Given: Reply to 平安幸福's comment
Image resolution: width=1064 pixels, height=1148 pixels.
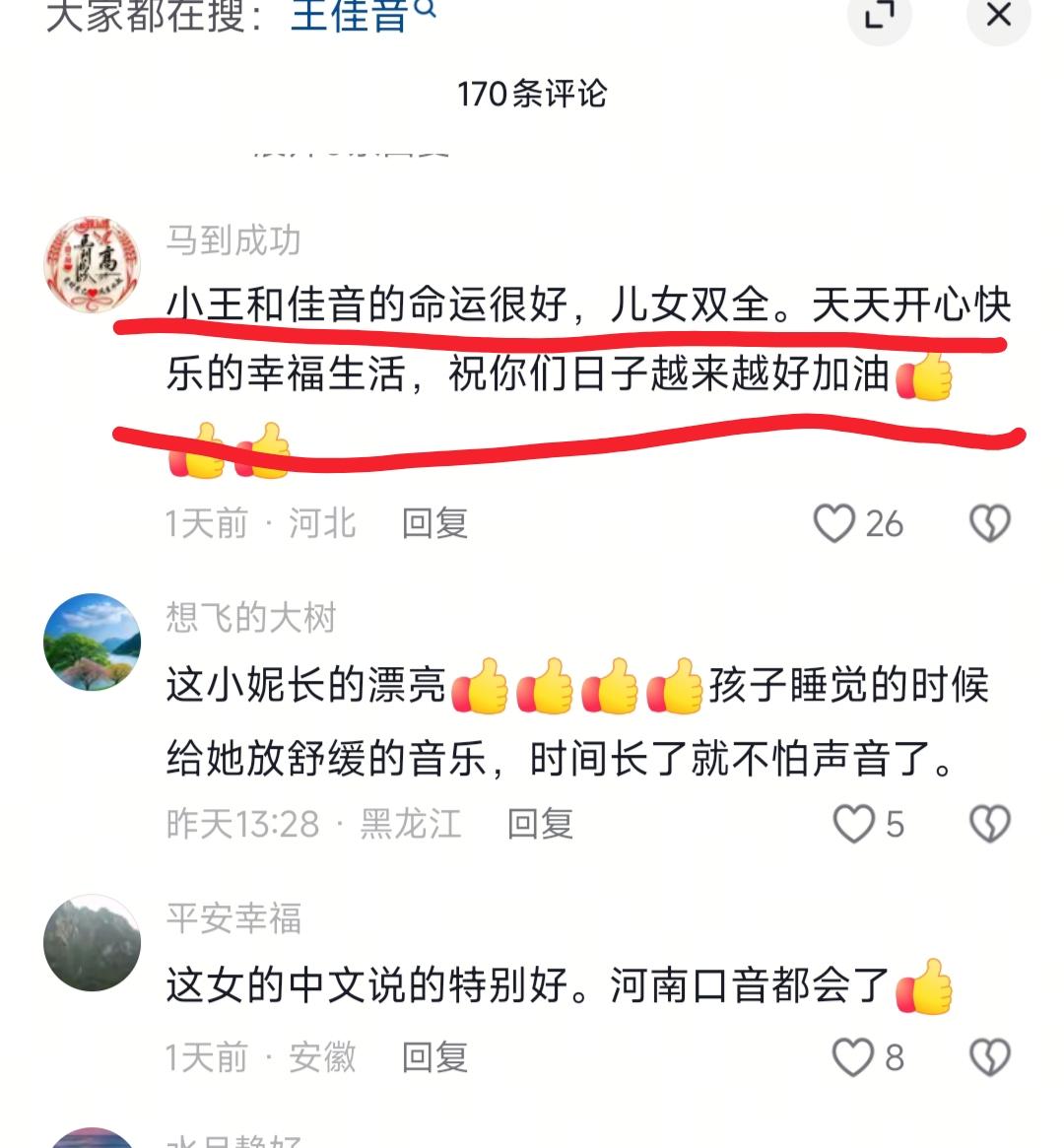Looking at the screenshot, I should click(x=434, y=1057).
